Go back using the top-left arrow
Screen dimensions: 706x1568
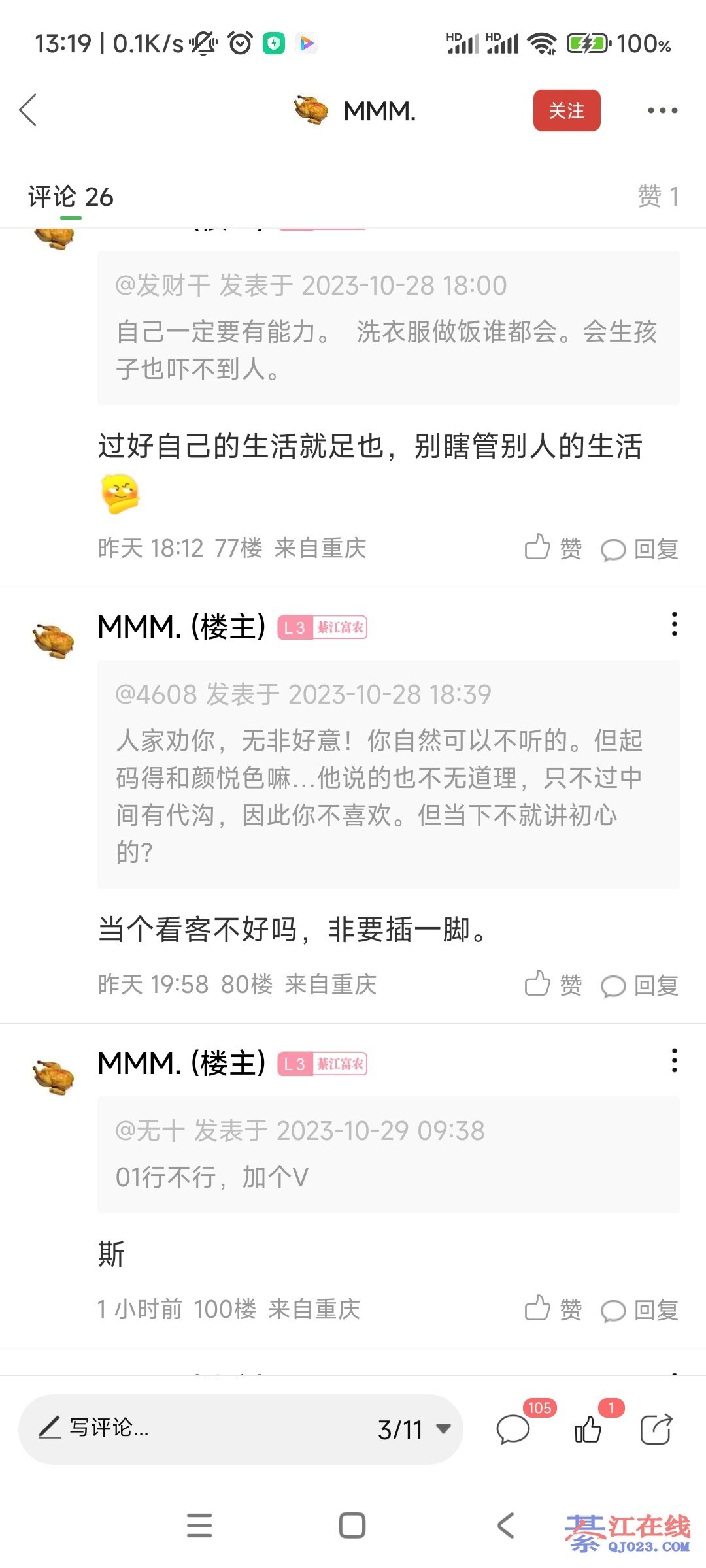(28, 110)
